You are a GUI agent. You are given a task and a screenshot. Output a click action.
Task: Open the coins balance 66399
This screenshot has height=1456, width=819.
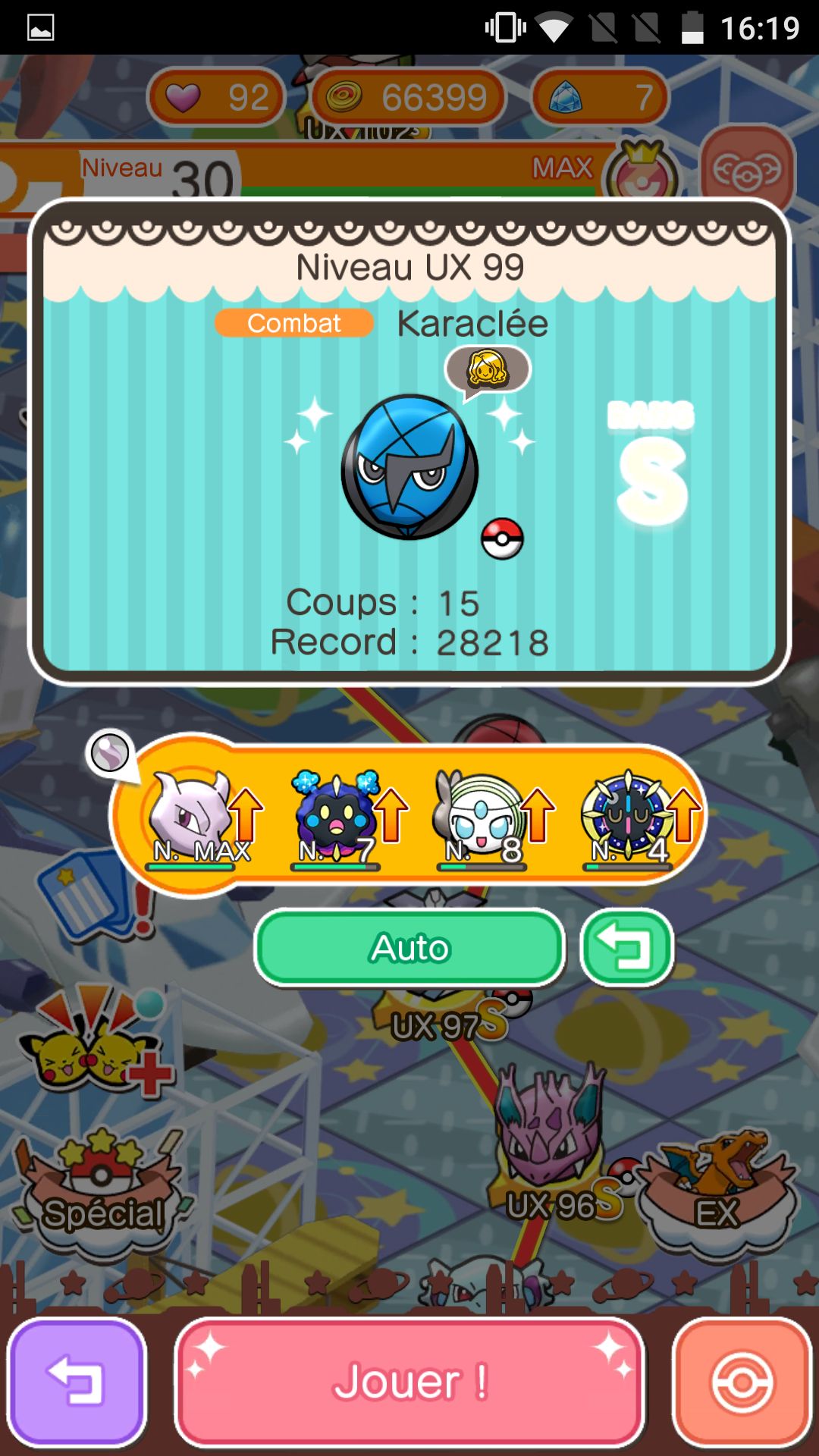[x=408, y=97]
